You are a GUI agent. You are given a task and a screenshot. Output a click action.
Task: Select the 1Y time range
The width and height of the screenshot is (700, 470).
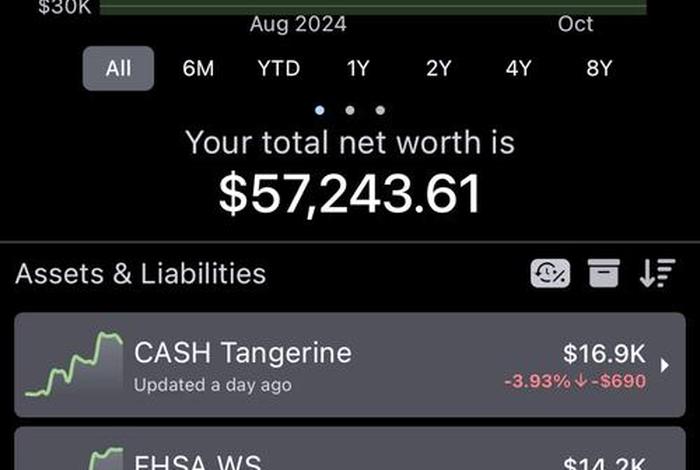[357, 69]
